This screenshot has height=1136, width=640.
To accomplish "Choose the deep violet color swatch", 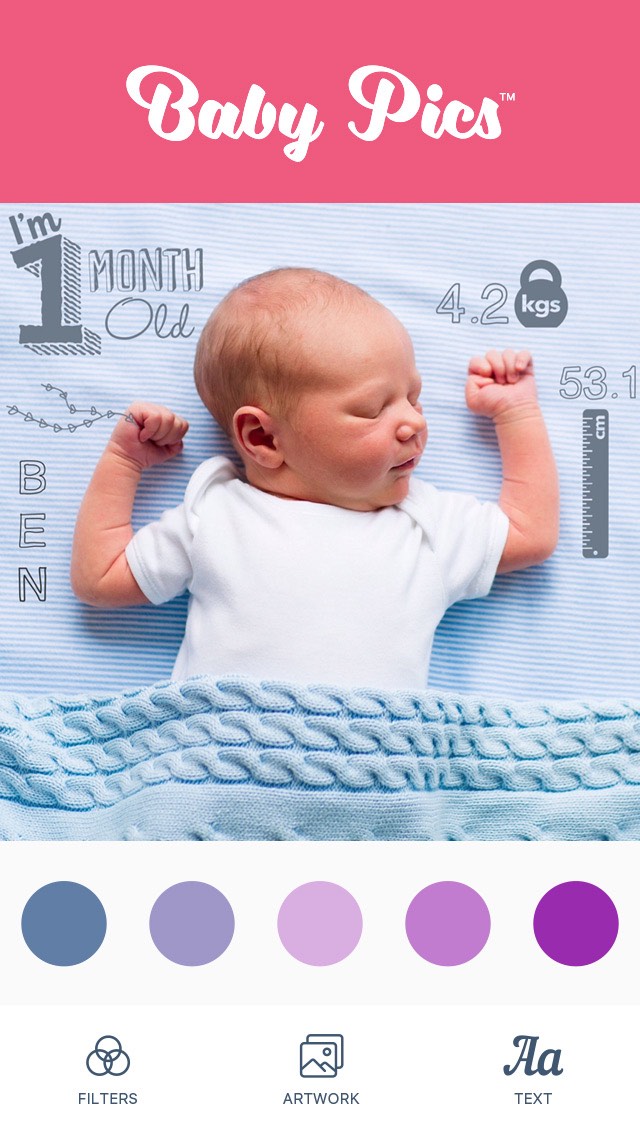I will [x=576, y=923].
